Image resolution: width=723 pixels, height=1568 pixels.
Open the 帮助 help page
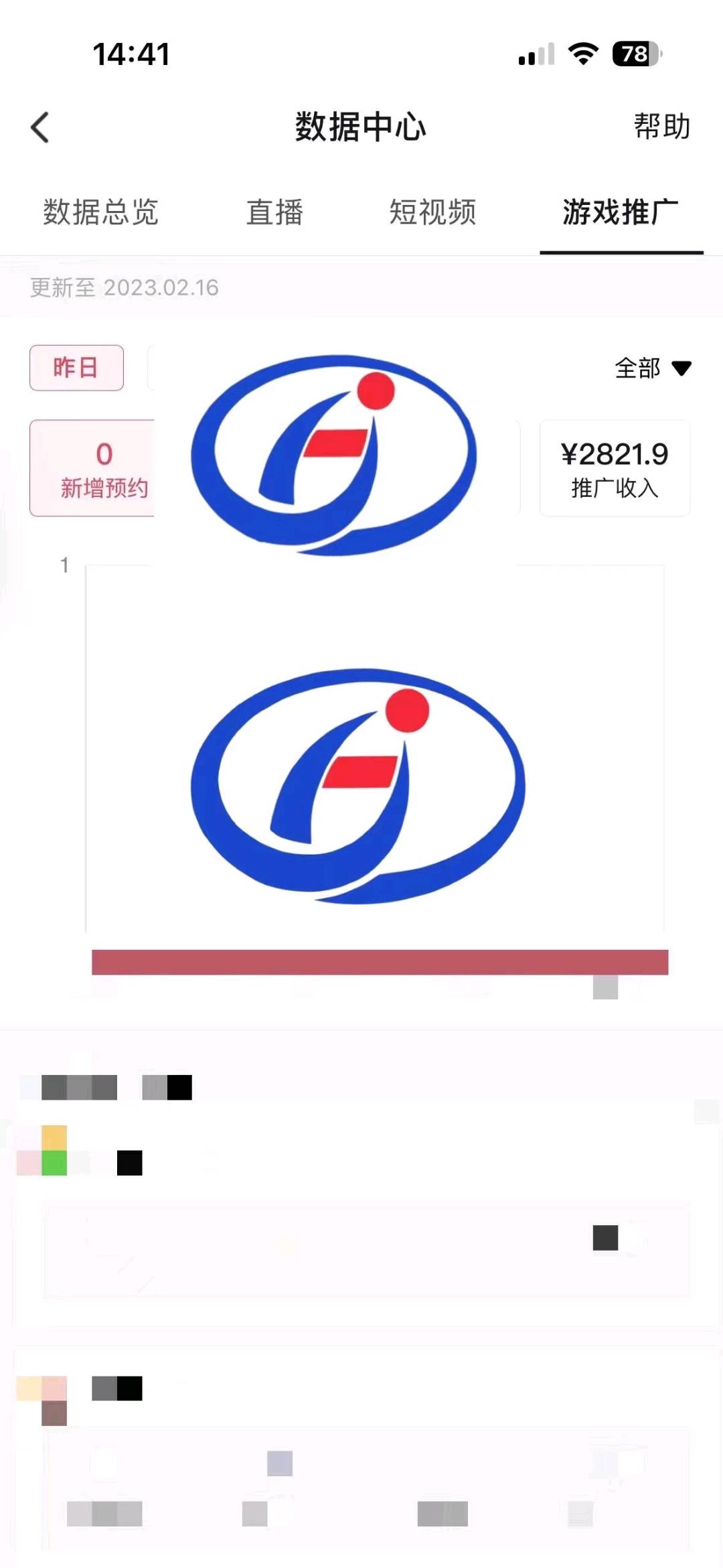[x=661, y=127]
